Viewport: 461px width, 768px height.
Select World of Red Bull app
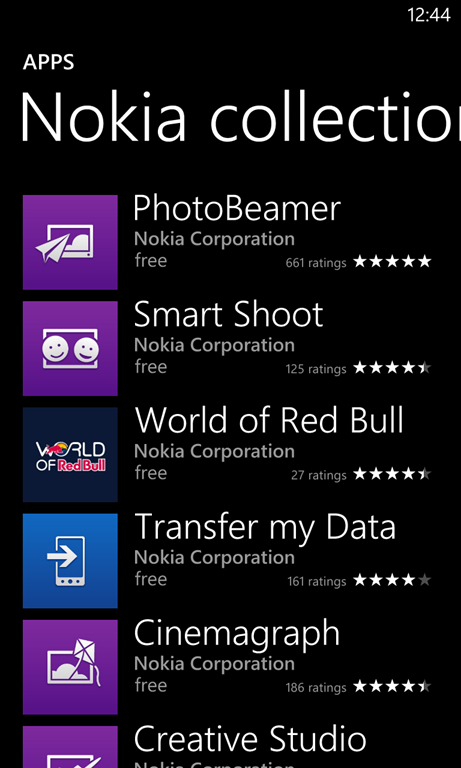coord(227,455)
